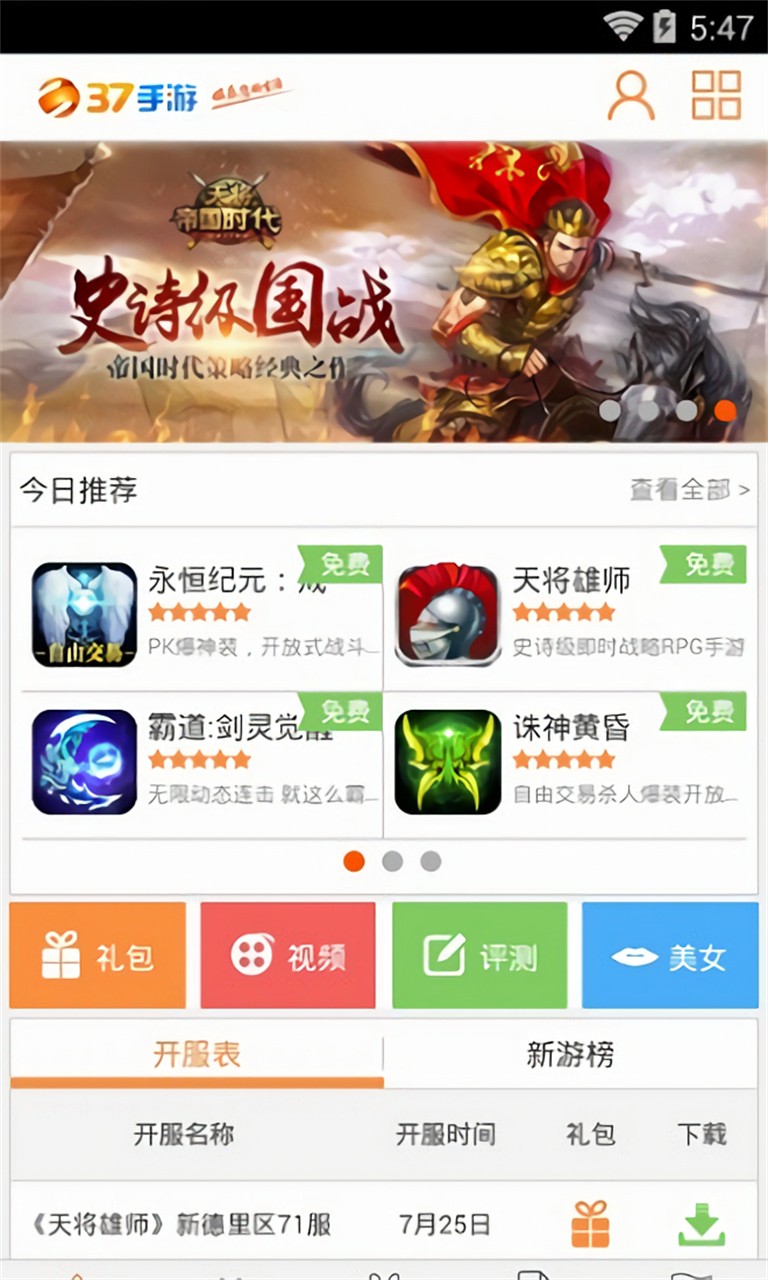Open the 天将雄师 新德里区71服 server row

point(183,1224)
